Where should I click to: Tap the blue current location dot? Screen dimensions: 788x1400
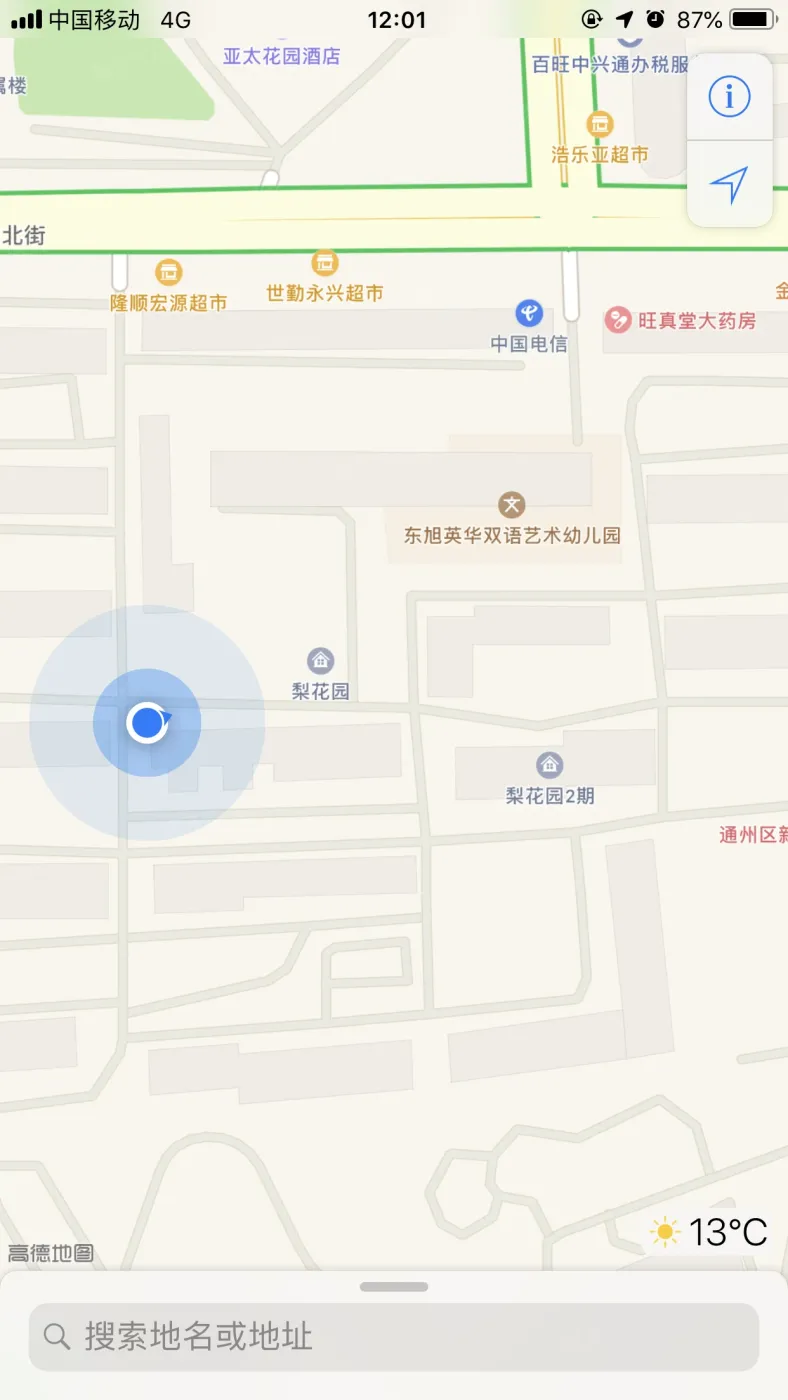tap(147, 722)
